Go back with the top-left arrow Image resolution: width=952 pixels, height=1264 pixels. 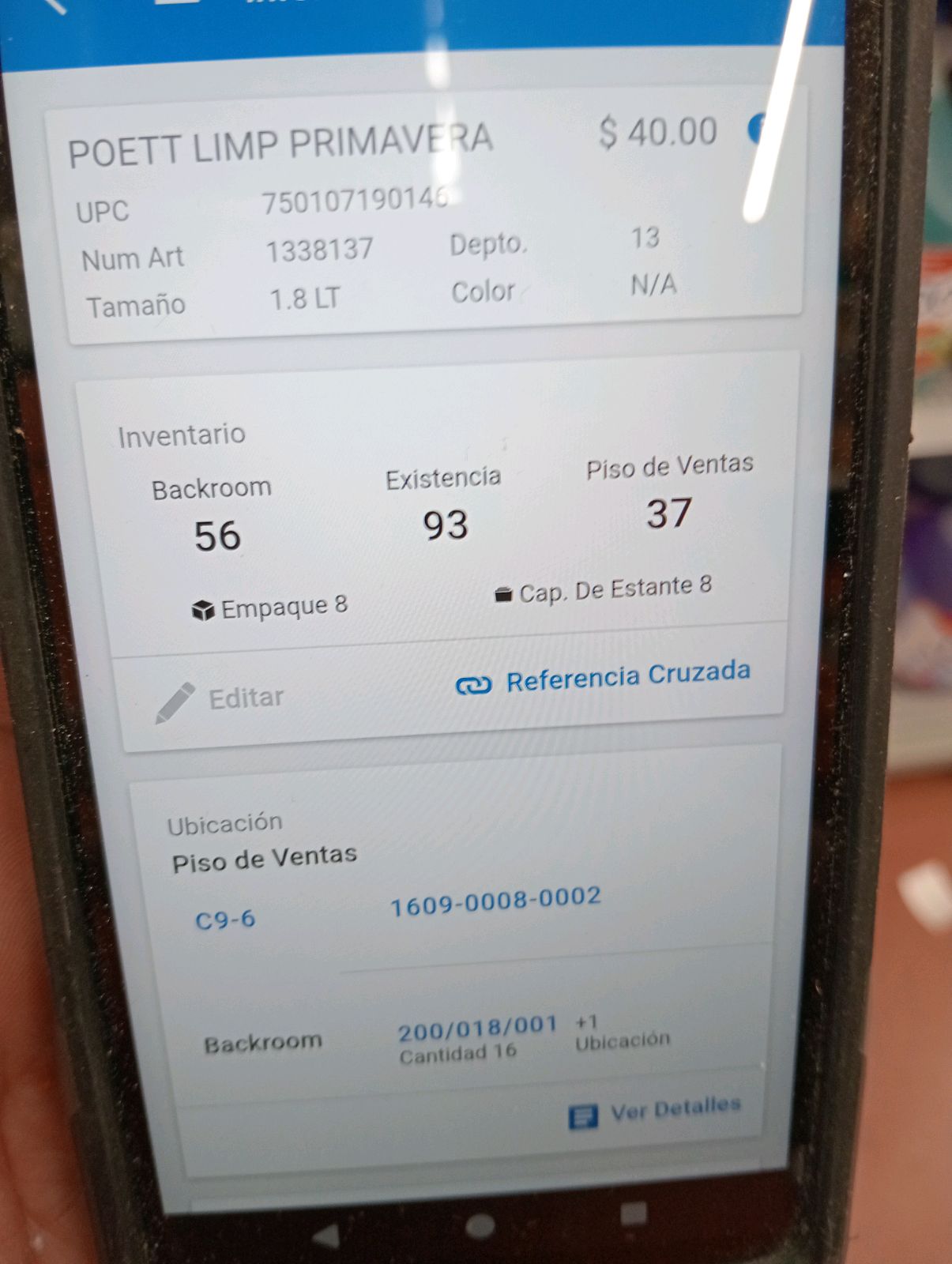click(52, 5)
